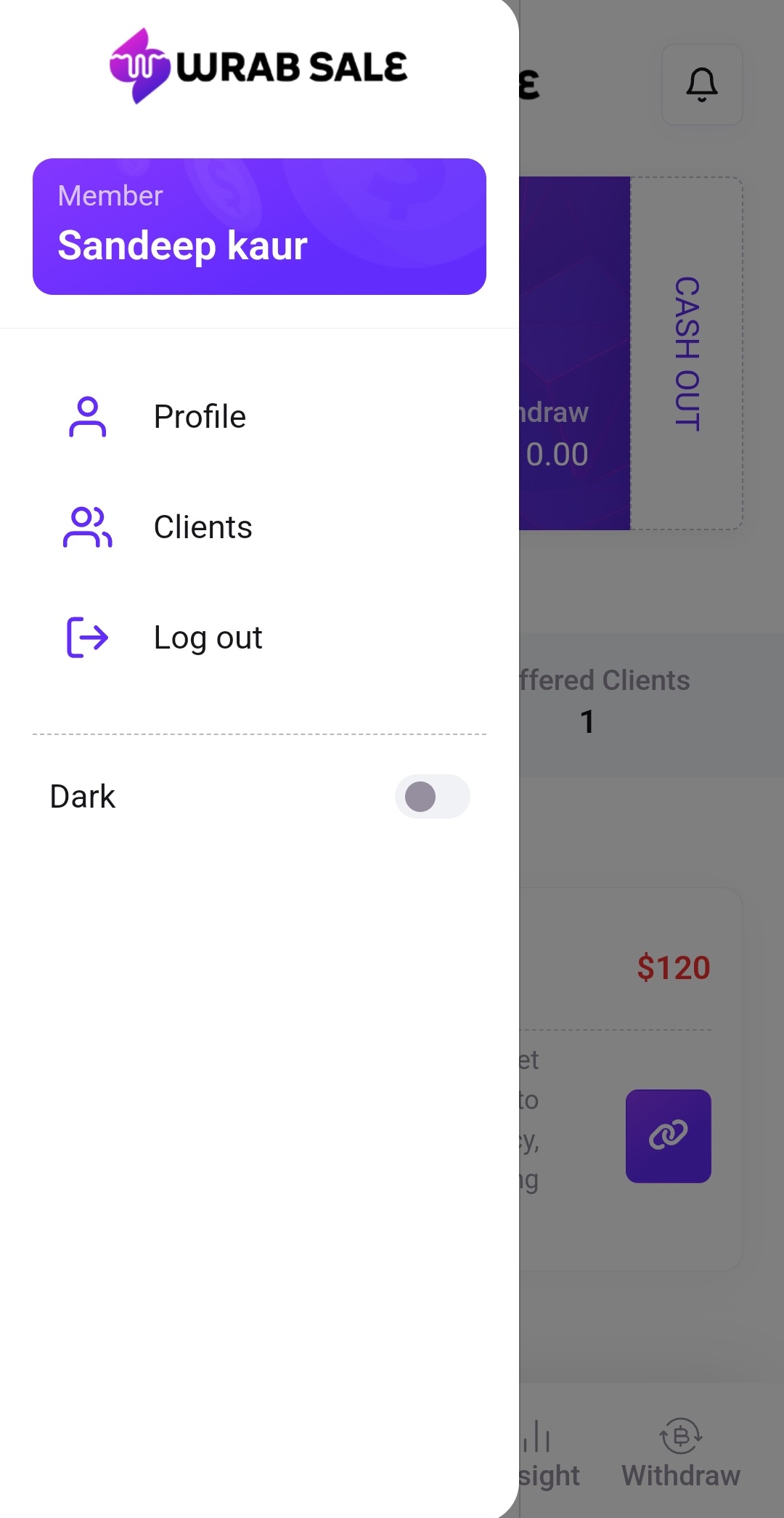Tap the purple link icon button
The height and width of the screenshot is (1518, 784).
click(669, 1136)
